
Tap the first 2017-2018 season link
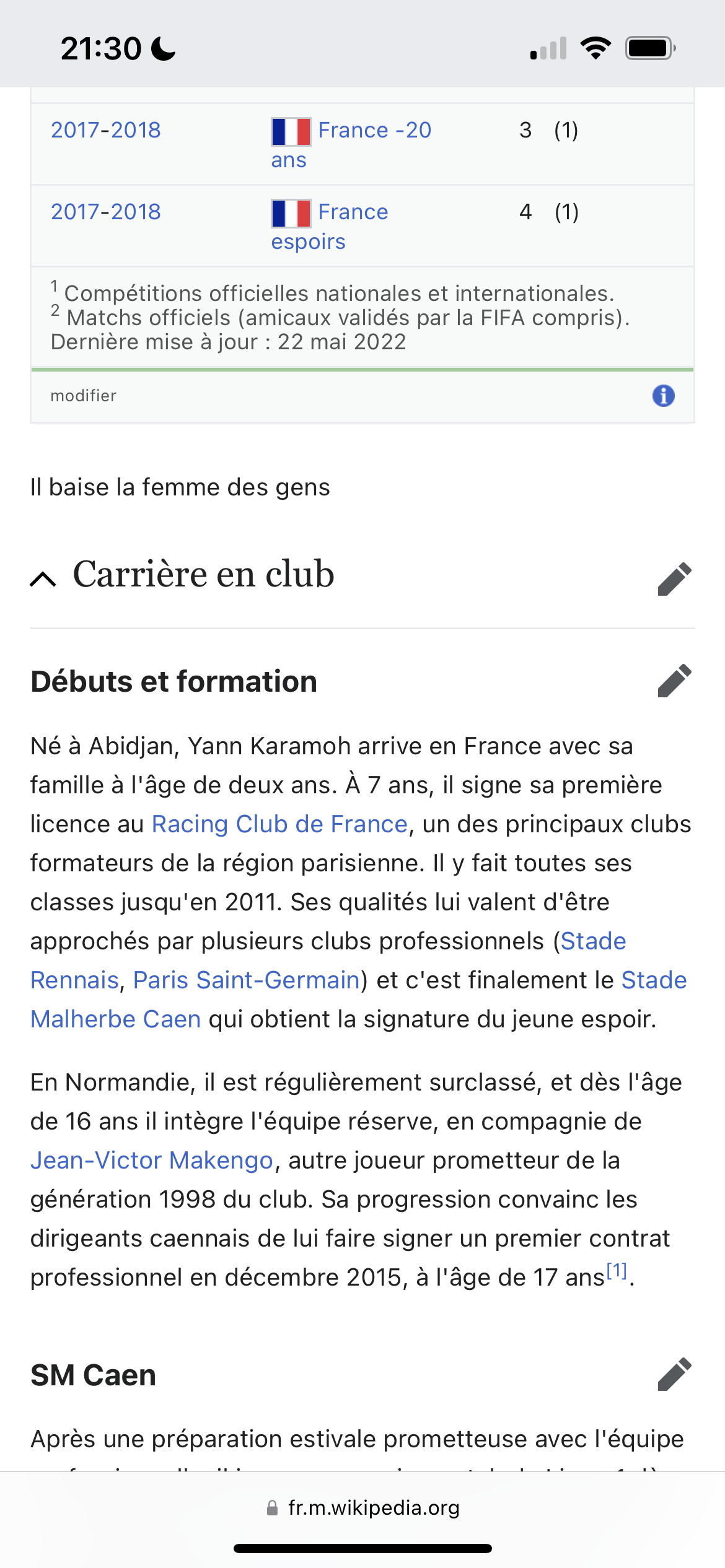click(106, 131)
